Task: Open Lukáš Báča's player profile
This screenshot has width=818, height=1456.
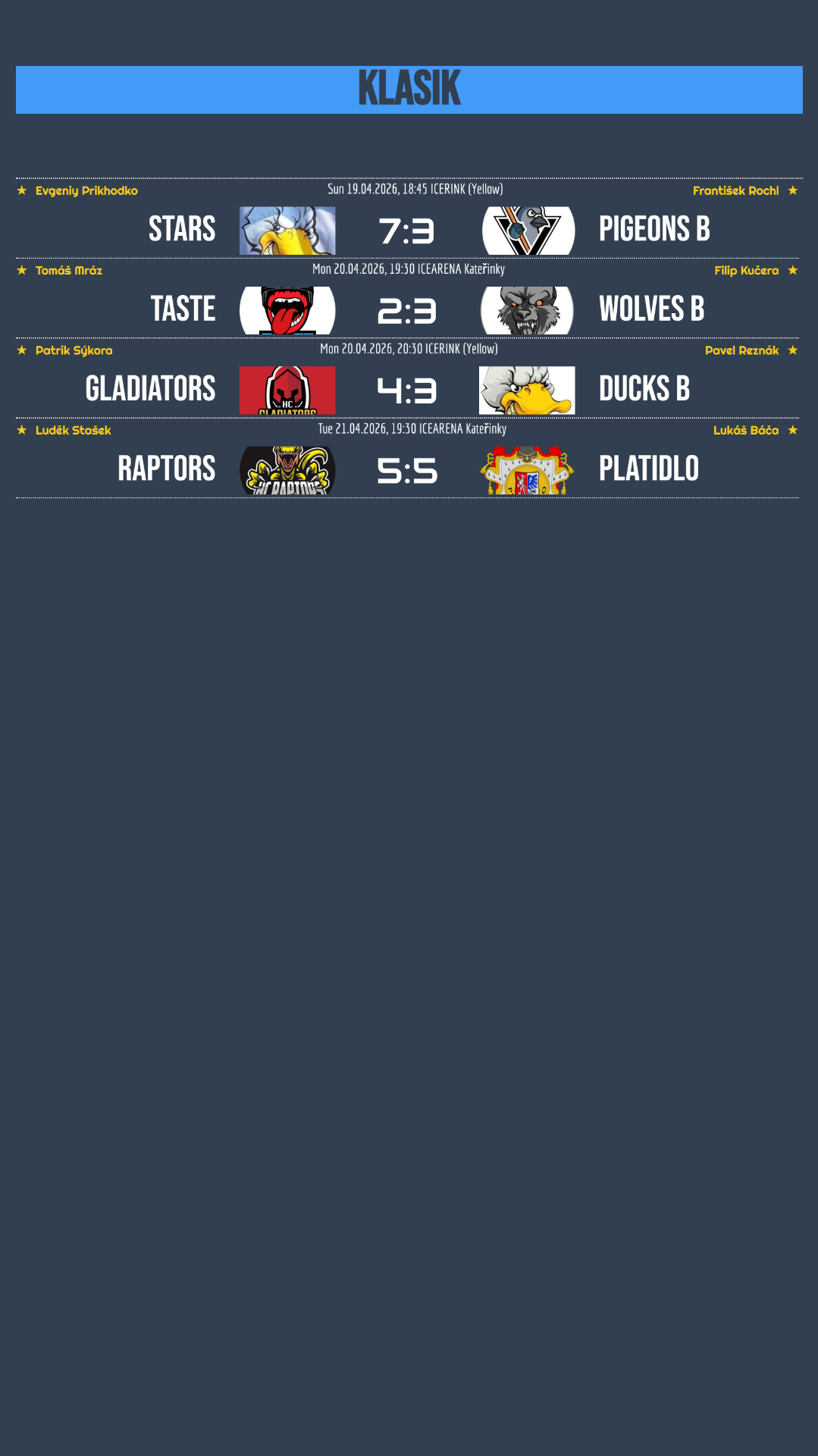Action: (745, 430)
